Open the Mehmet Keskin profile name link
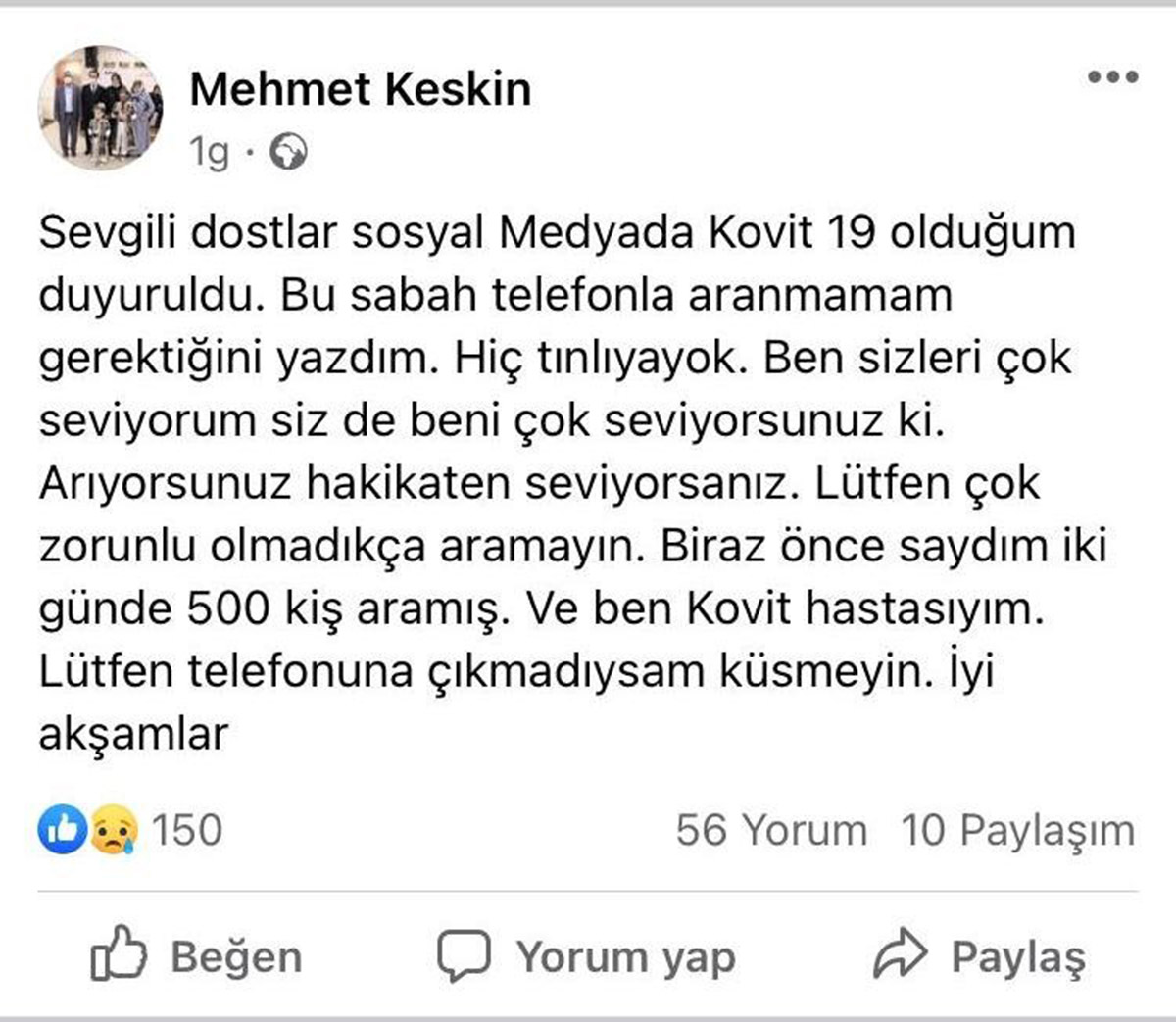Viewport: 1176px width, 1022px height. click(x=360, y=89)
